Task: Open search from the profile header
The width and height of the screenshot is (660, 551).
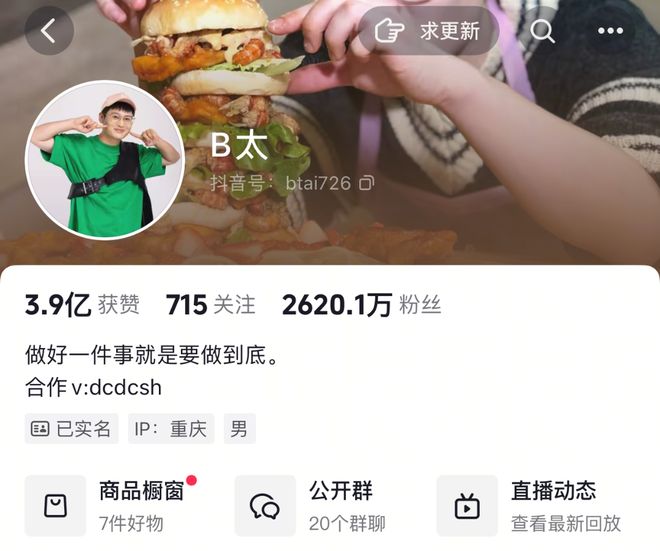Action: click(x=543, y=31)
